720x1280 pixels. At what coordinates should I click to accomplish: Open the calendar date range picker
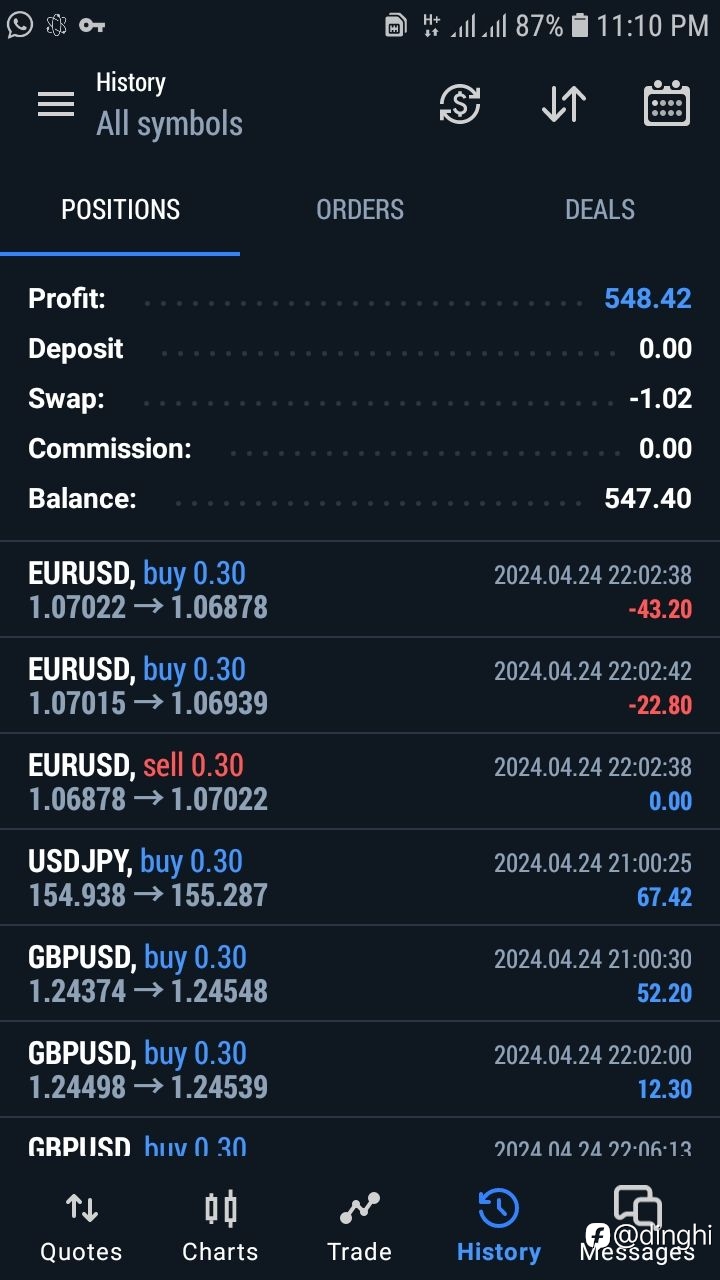(x=667, y=104)
